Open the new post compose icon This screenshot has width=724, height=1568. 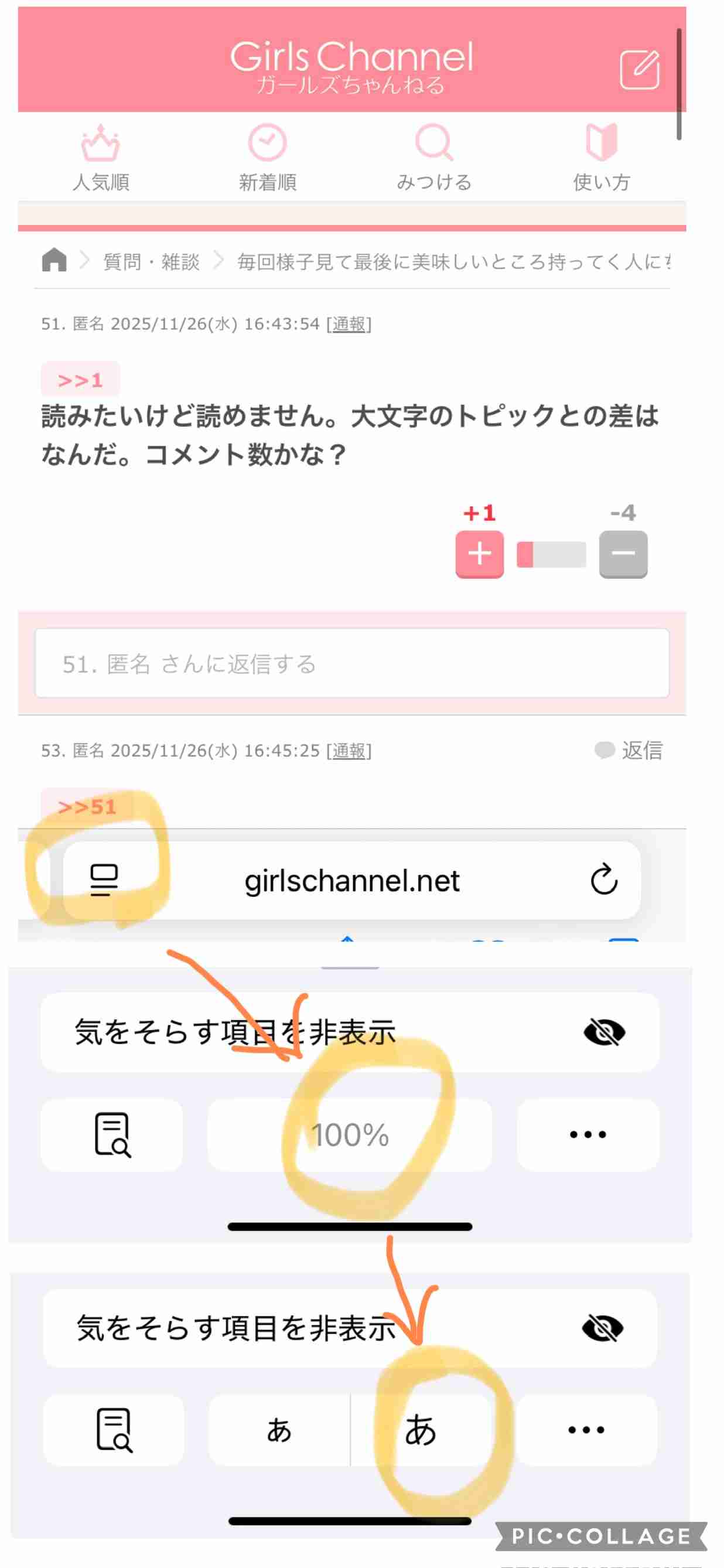(x=641, y=69)
